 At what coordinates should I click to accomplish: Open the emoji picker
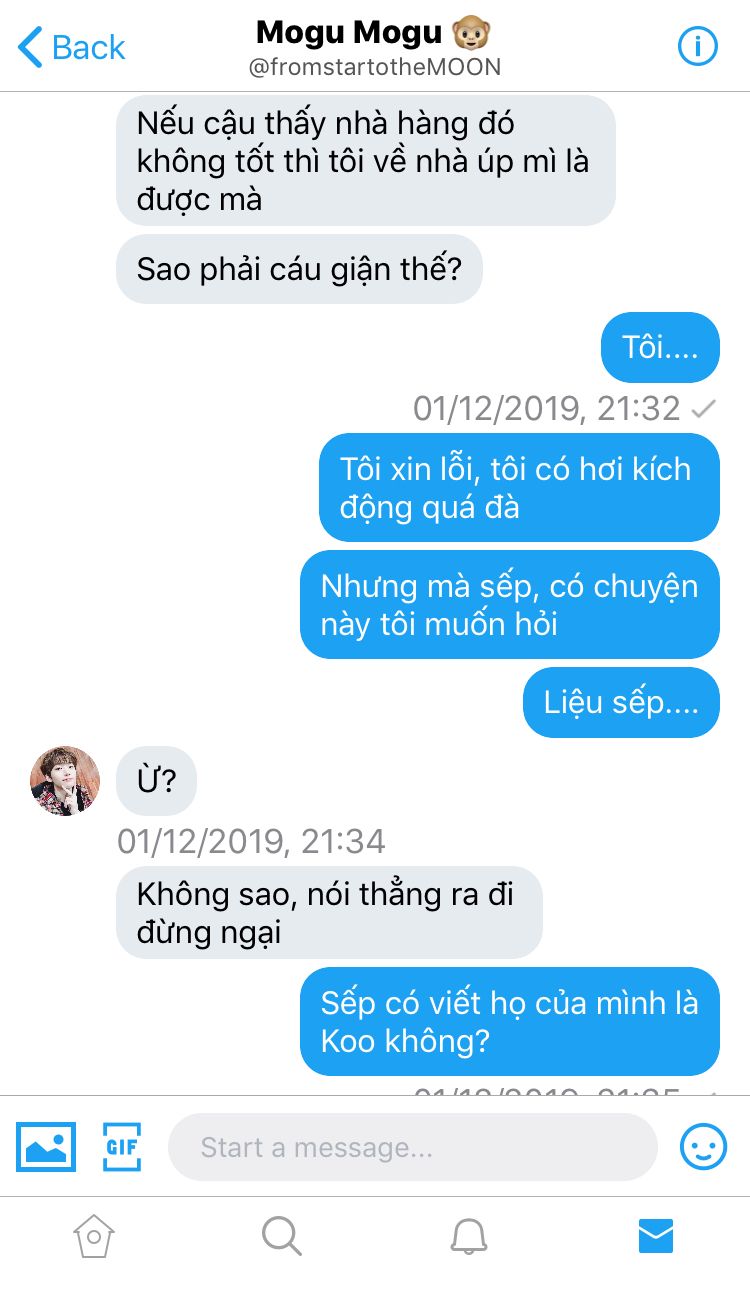pos(703,1146)
